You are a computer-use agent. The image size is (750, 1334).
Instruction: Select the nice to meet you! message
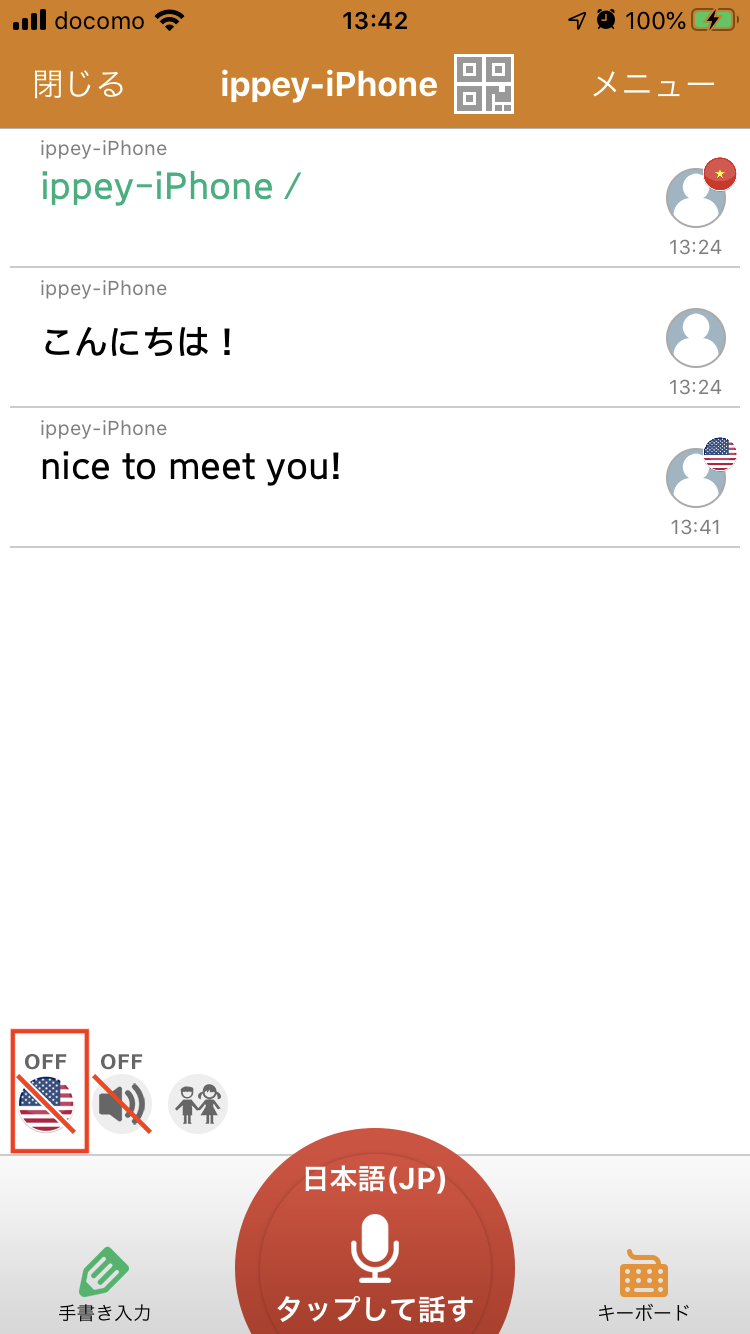[375, 478]
